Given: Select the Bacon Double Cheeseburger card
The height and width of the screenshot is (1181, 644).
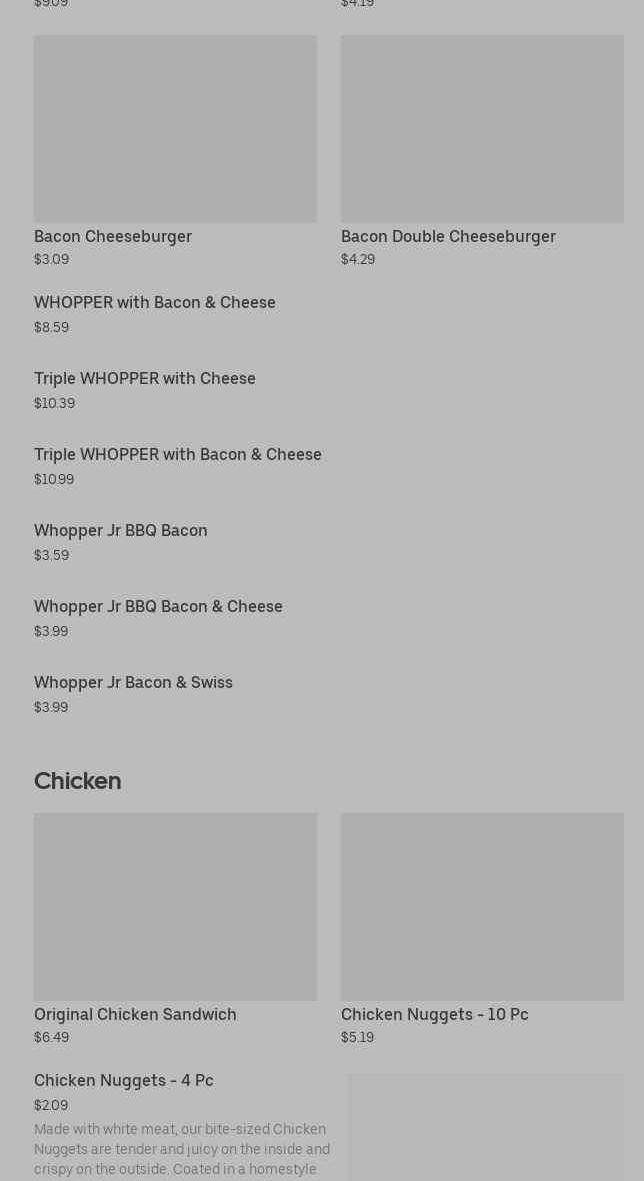Looking at the screenshot, I should [482, 150].
